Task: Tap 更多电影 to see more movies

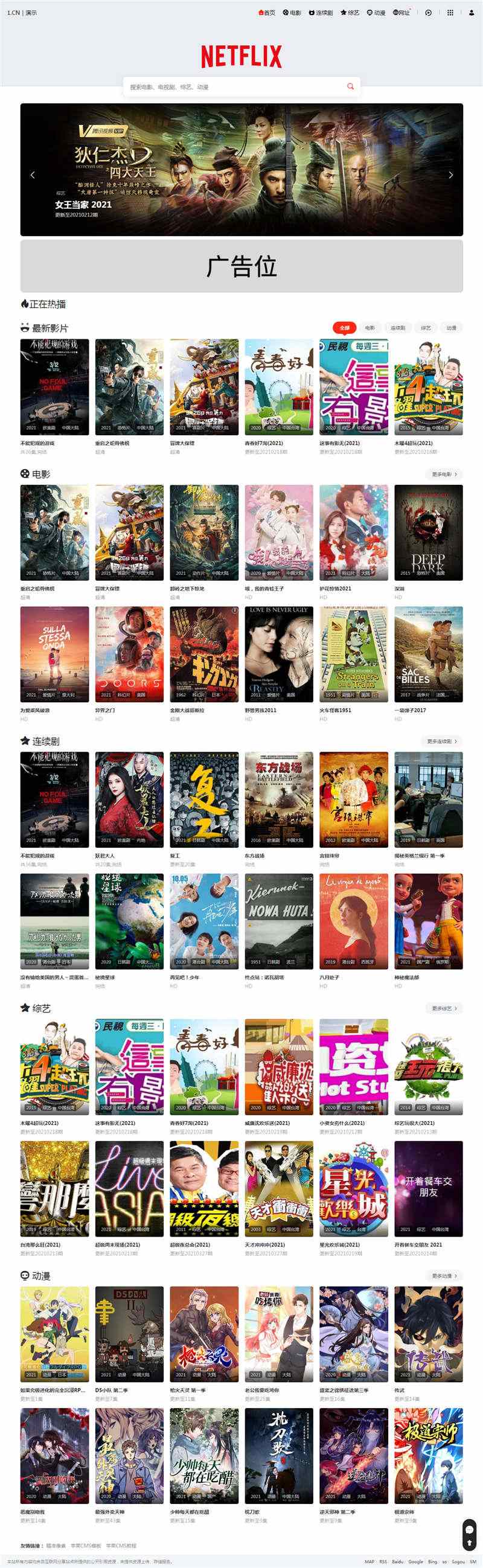Action: [444, 474]
